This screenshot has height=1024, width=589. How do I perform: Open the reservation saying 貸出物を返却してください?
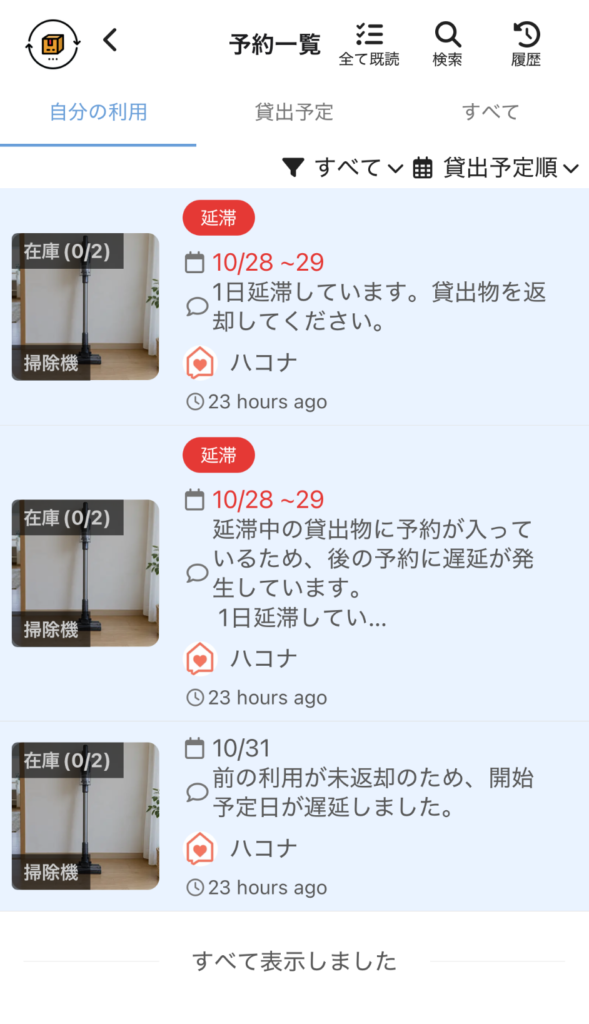click(x=294, y=307)
